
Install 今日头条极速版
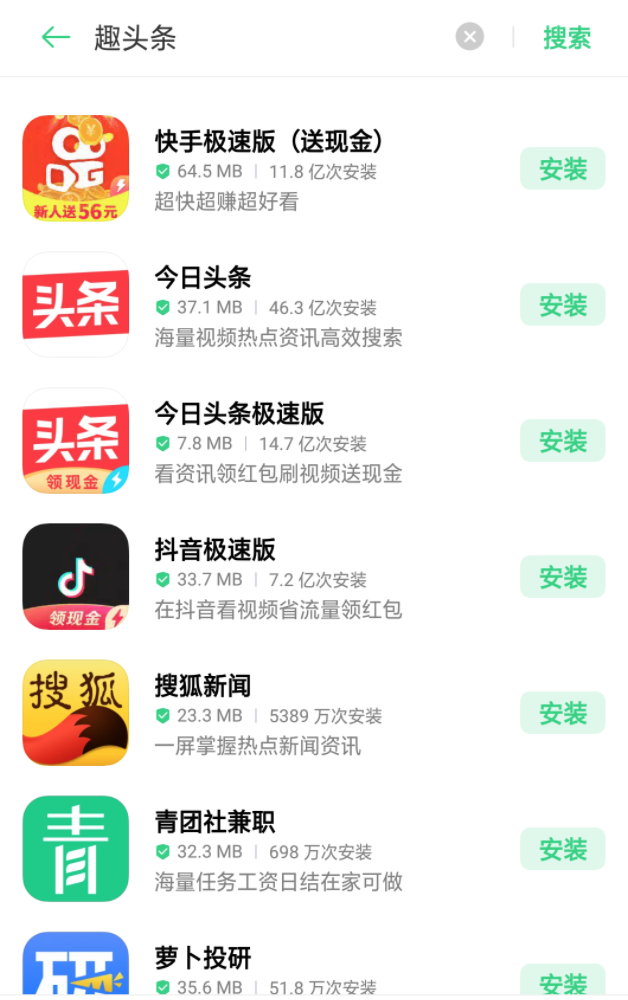(562, 441)
